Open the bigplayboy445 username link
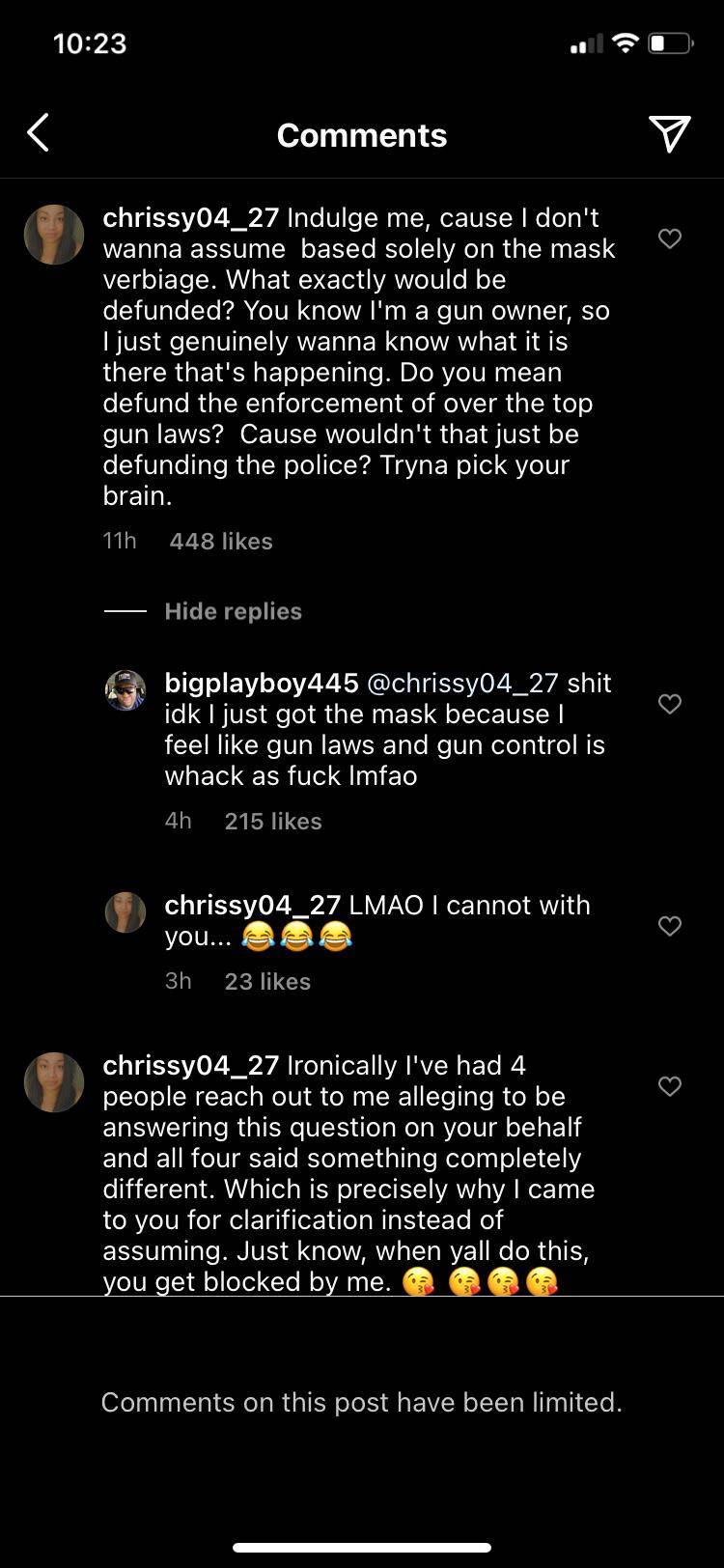This screenshot has width=724, height=1568. 262,683
